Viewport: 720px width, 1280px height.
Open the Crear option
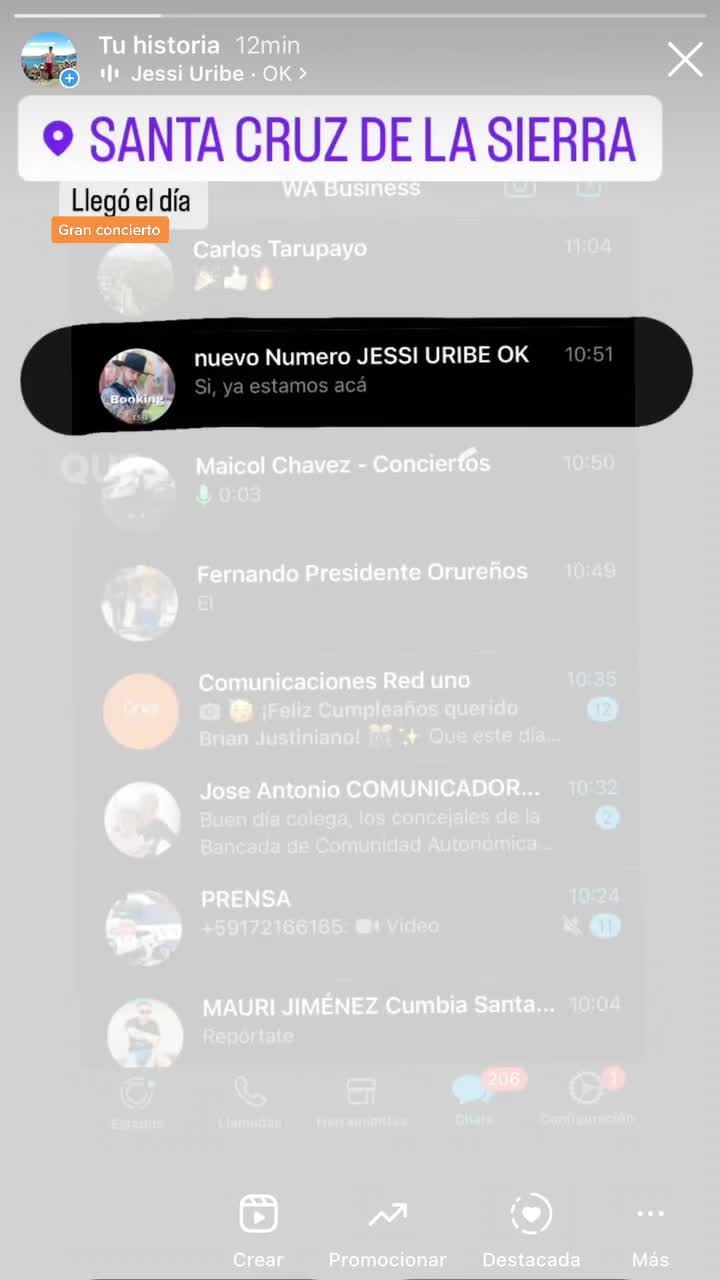258,1230
